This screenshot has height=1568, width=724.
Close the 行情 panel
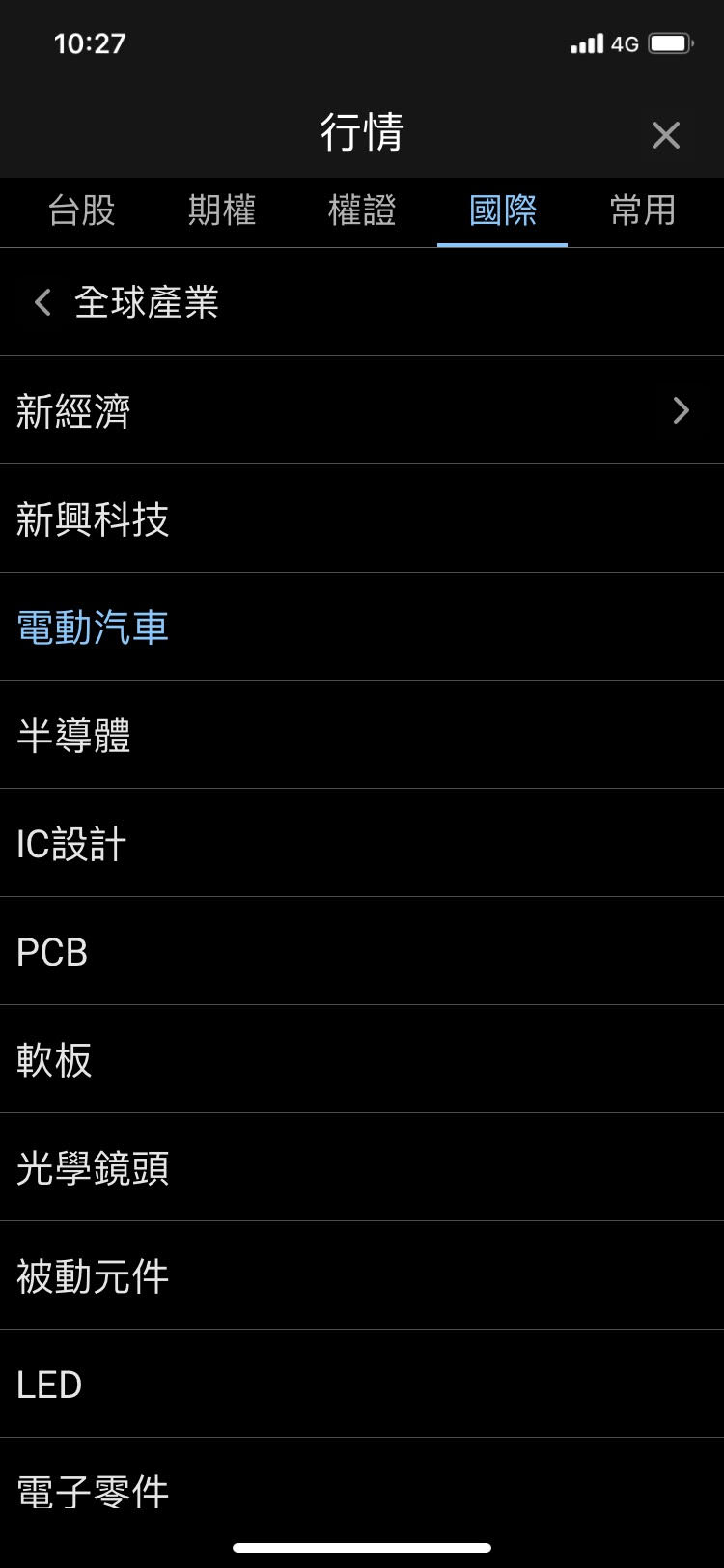[x=665, y=135]
